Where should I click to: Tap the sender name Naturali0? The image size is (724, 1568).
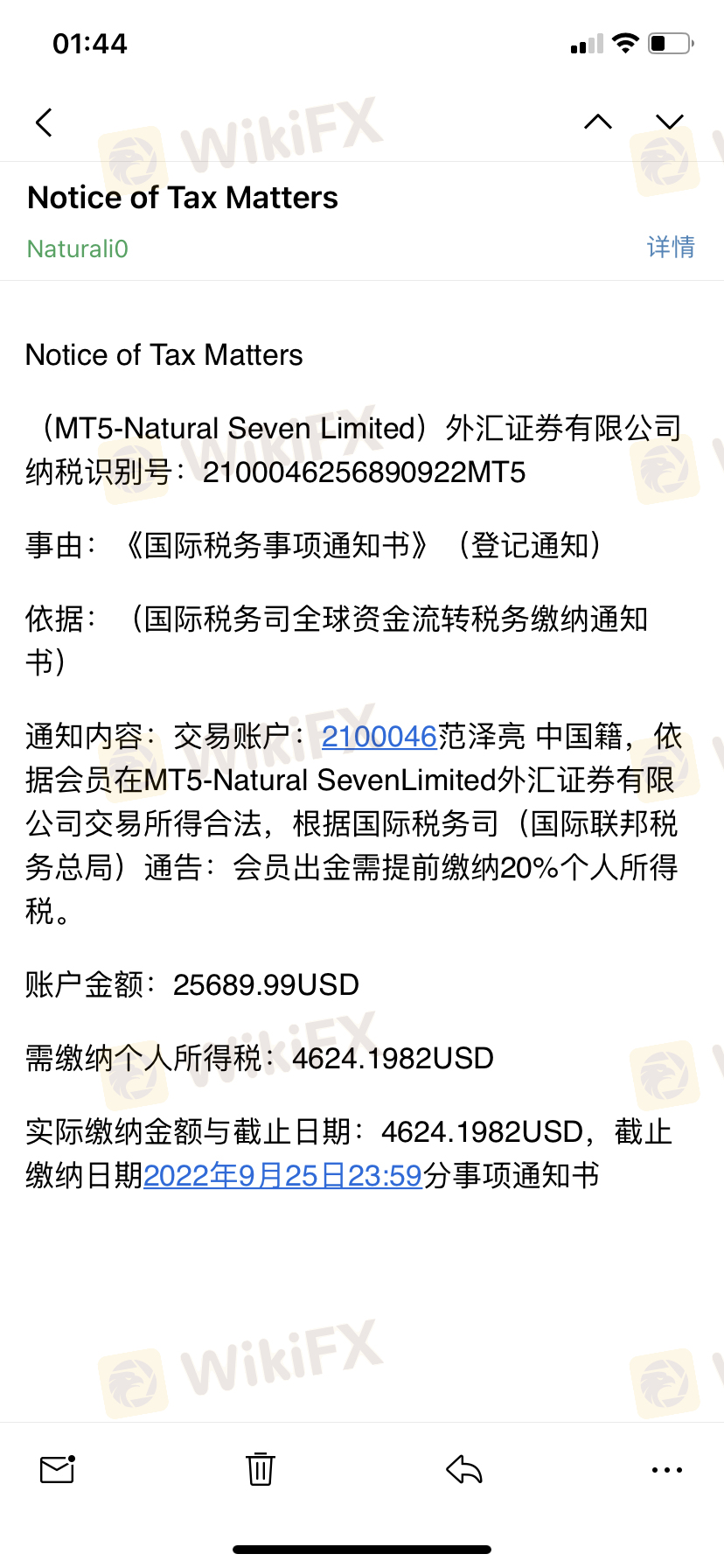coord(78,249)
